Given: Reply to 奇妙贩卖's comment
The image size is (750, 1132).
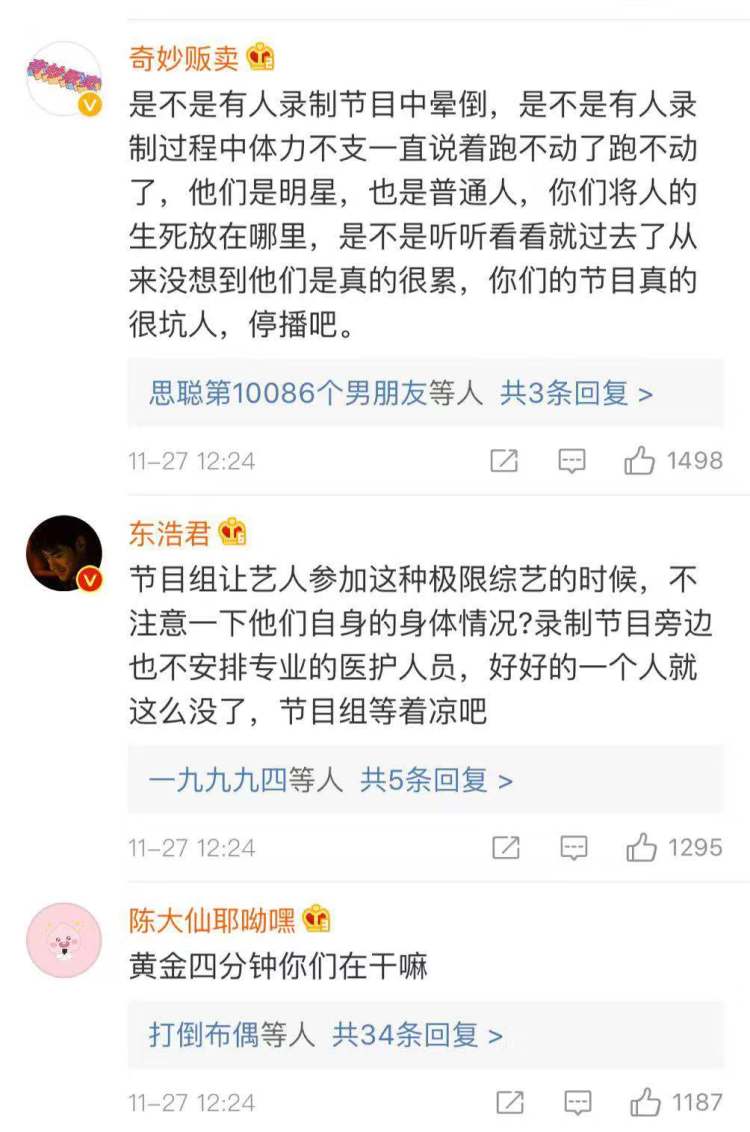Looking at the screenshot, I should coord(571,461).
